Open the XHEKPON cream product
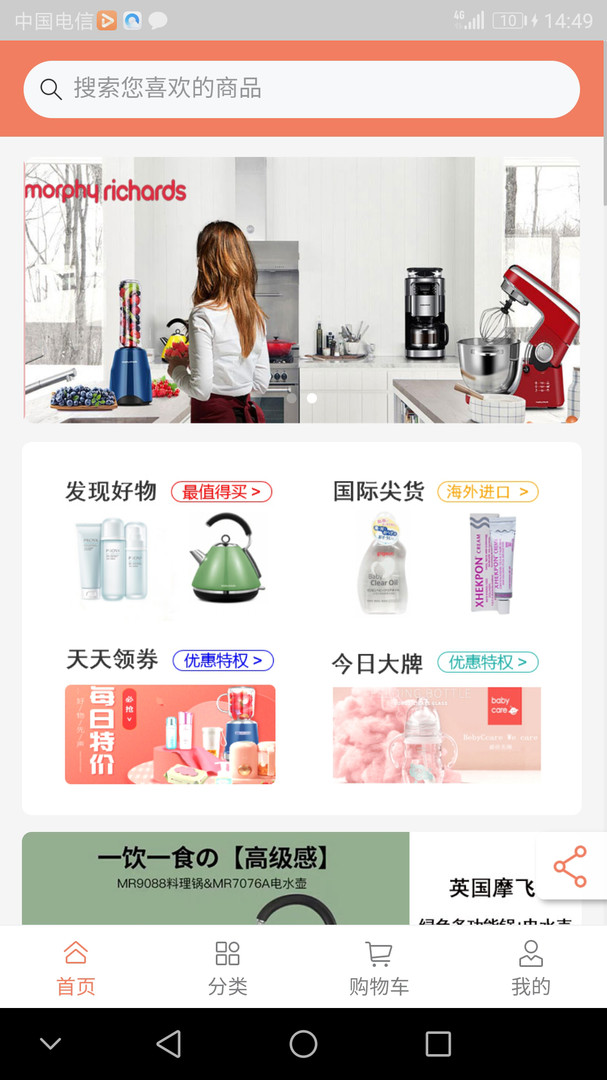607x1080 pixels. pyautogui.click(x=492, y=562)
